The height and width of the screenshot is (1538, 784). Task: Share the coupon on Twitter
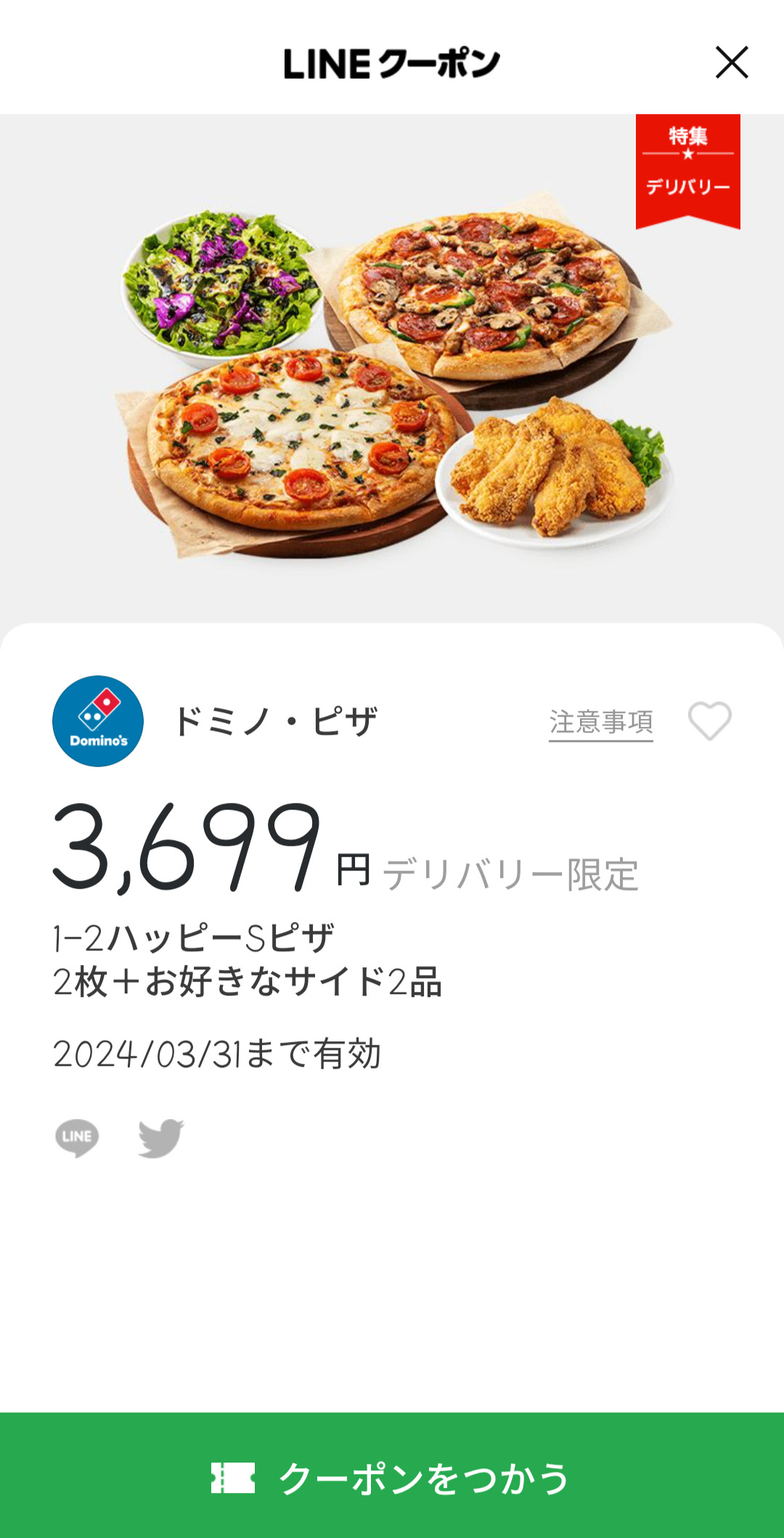click(160, 1138)
